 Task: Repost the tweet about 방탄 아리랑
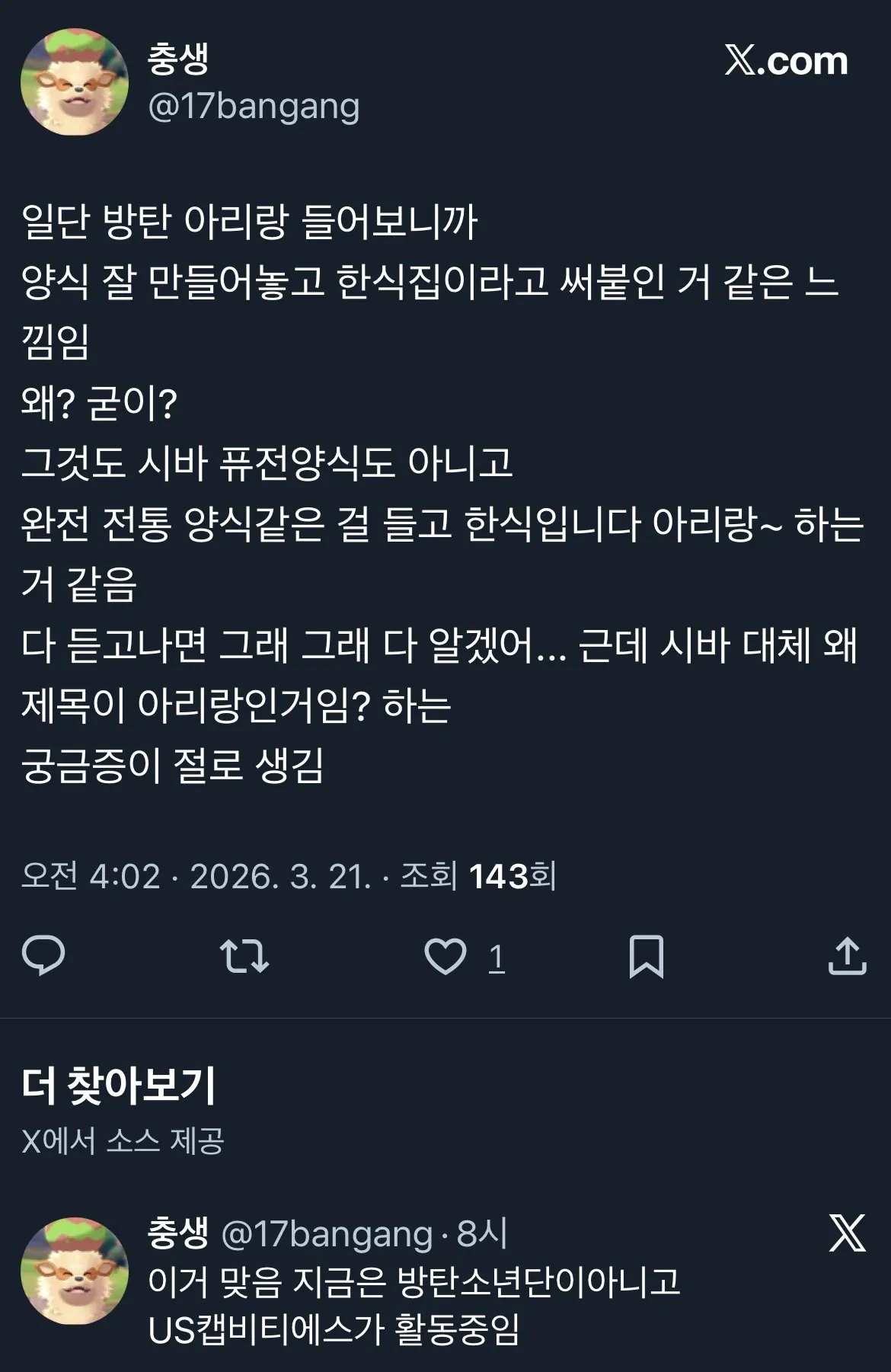[x=244, y=955]
